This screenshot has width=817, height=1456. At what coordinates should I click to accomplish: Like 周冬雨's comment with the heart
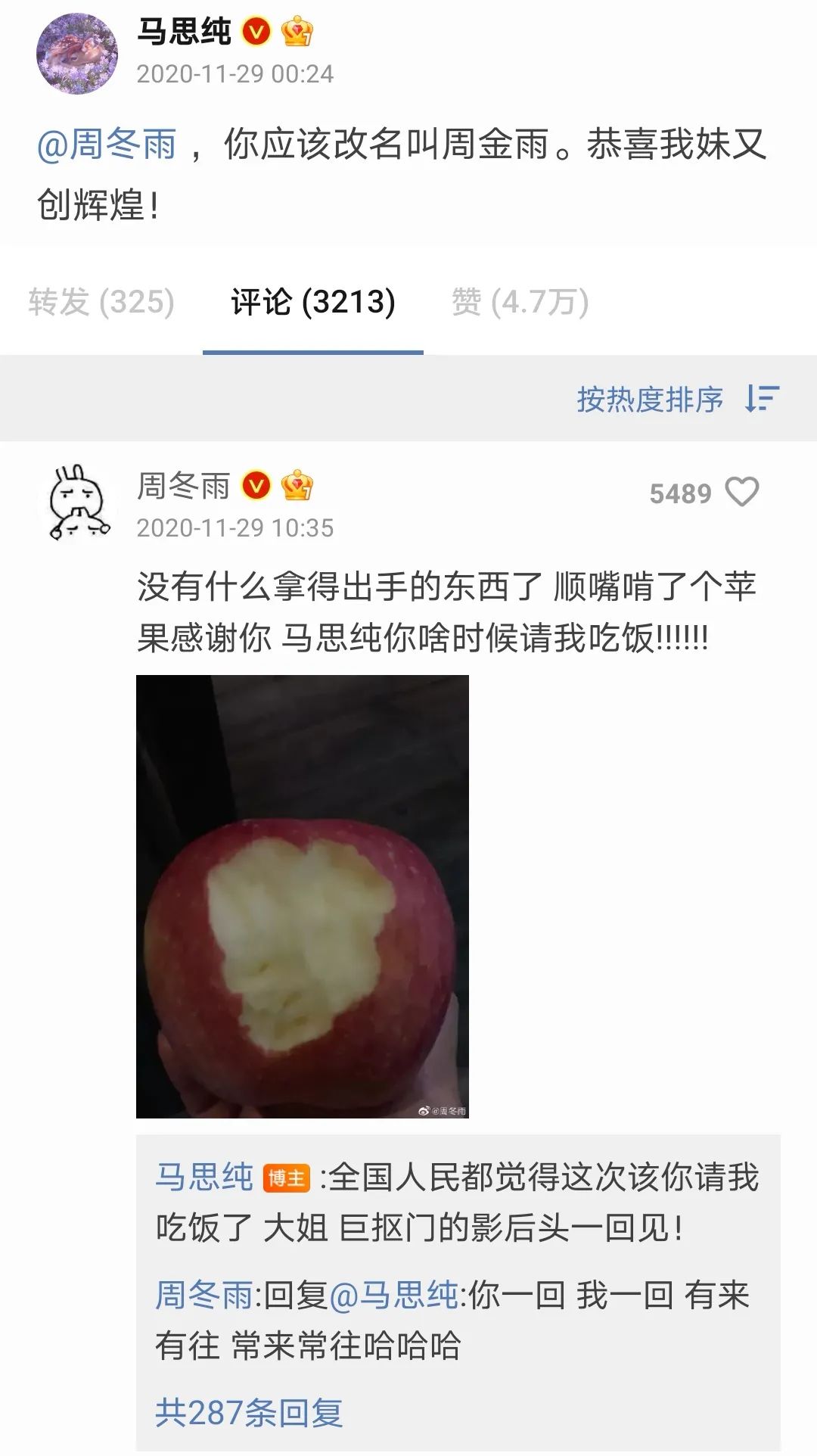click(x=741, y=493)
